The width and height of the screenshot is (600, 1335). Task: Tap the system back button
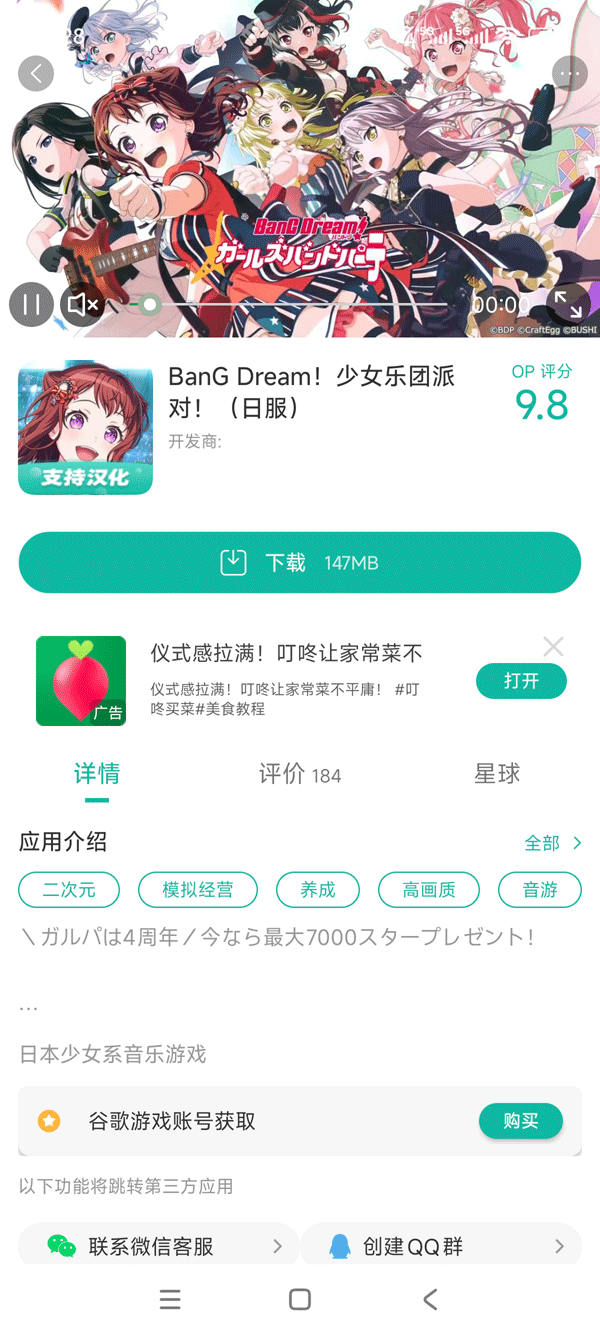coord(430,1299)
